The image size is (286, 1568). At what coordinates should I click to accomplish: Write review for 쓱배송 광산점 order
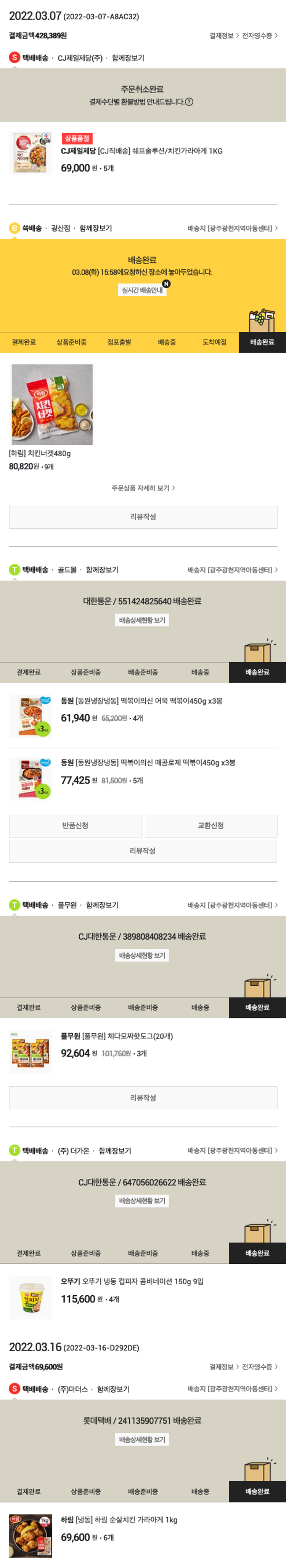pos(143,517)
